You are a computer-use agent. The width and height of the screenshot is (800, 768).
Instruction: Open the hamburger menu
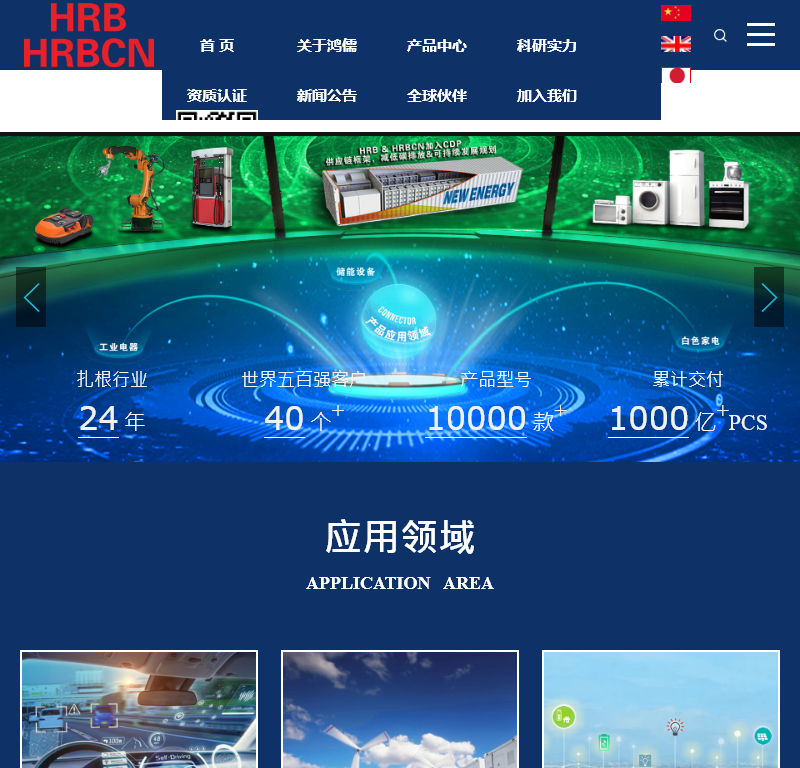coord(761,35)
